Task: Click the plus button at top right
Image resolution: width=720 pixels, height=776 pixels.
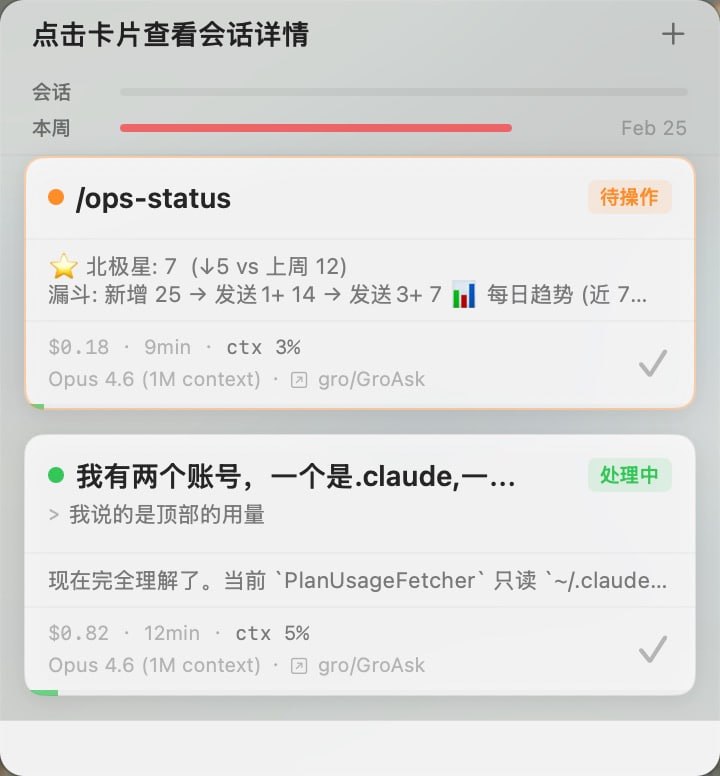Action: coord(674,34)
